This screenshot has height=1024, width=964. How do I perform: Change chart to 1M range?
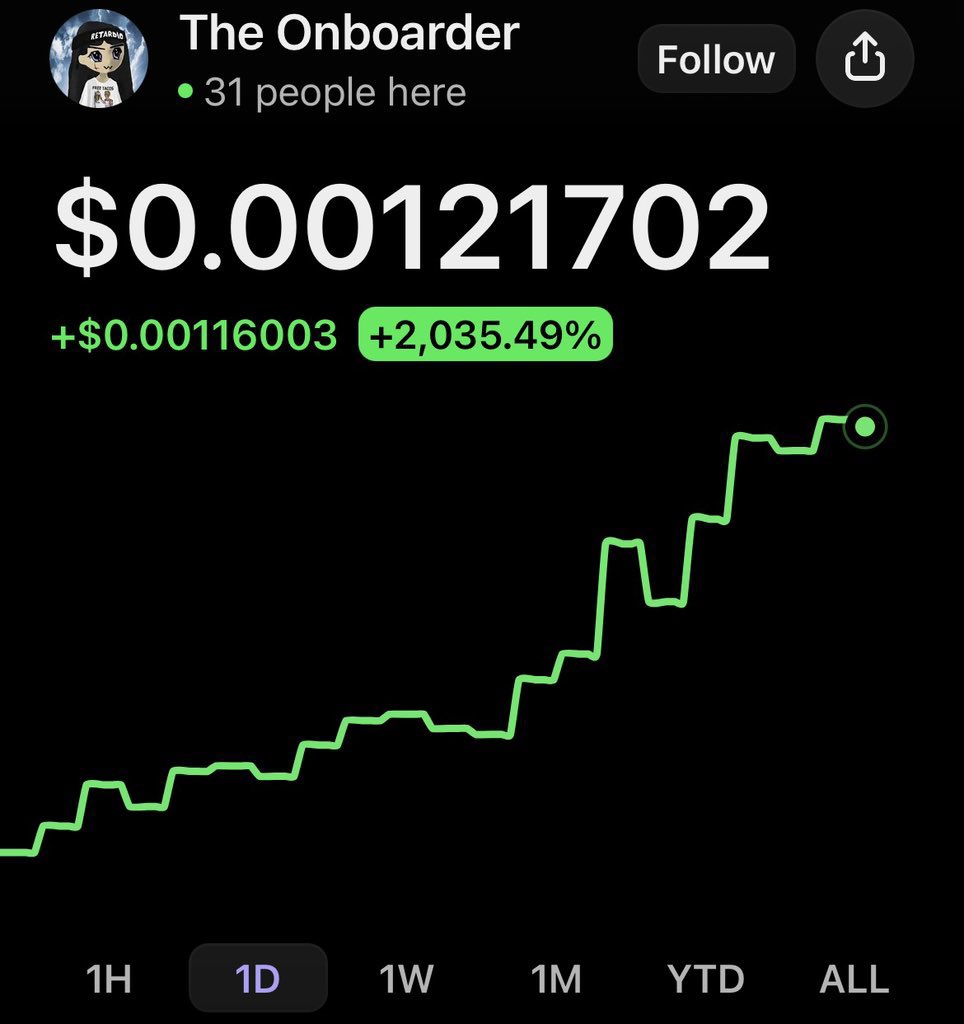point(556,978)
